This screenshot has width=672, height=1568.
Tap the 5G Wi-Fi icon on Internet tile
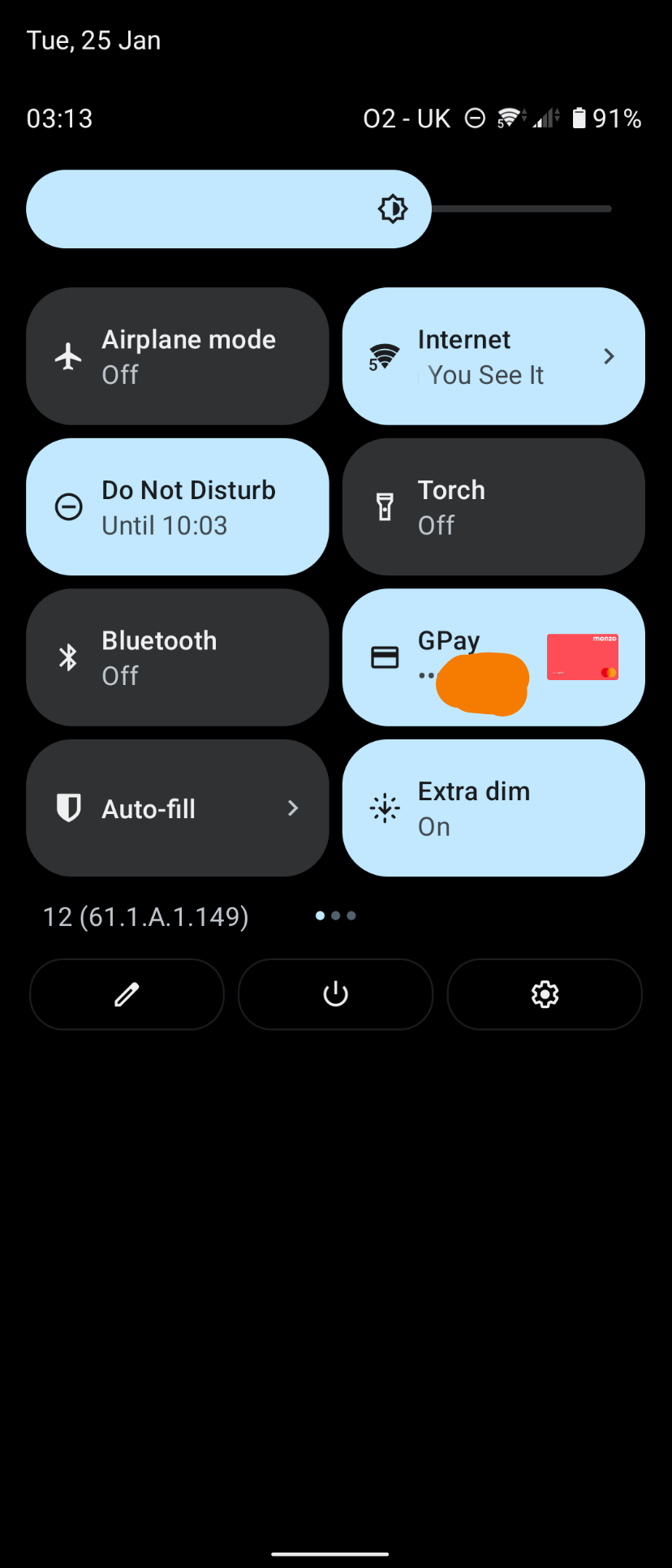384,355
